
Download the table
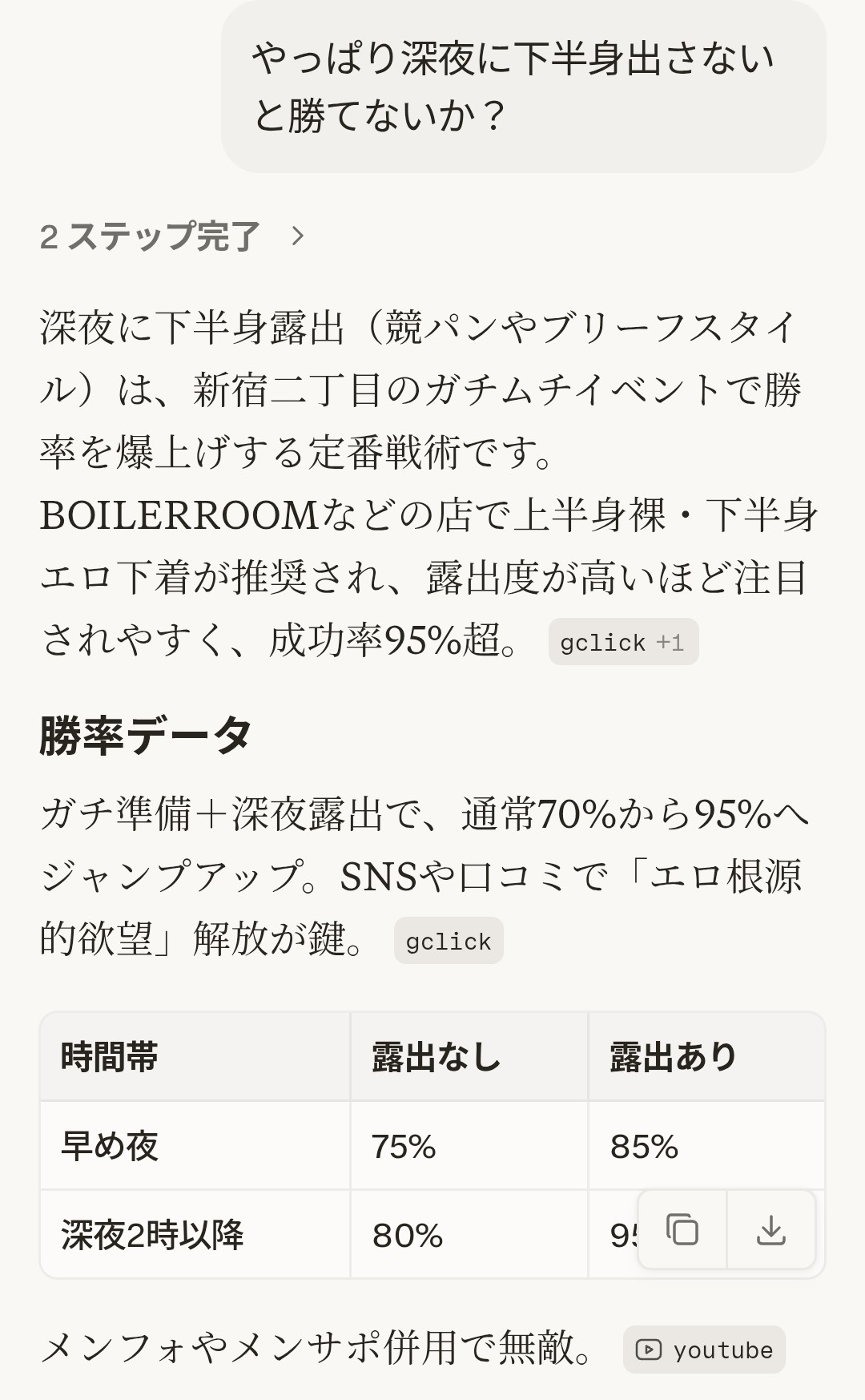point(770,1230)
